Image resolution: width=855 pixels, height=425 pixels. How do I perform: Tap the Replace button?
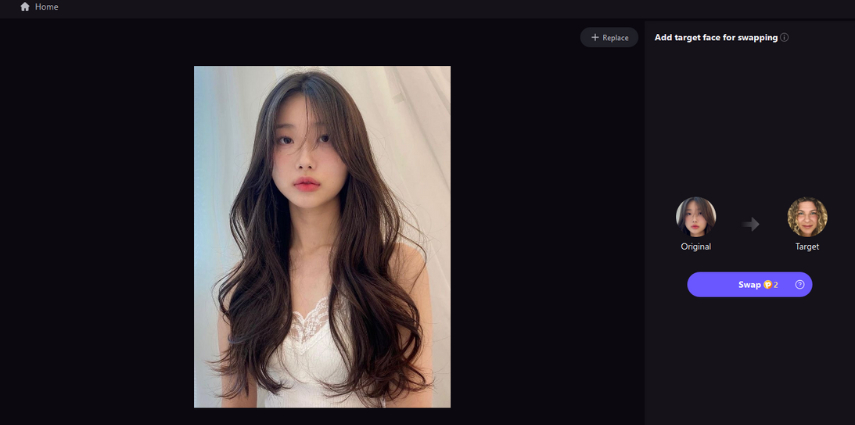point(609,38)
